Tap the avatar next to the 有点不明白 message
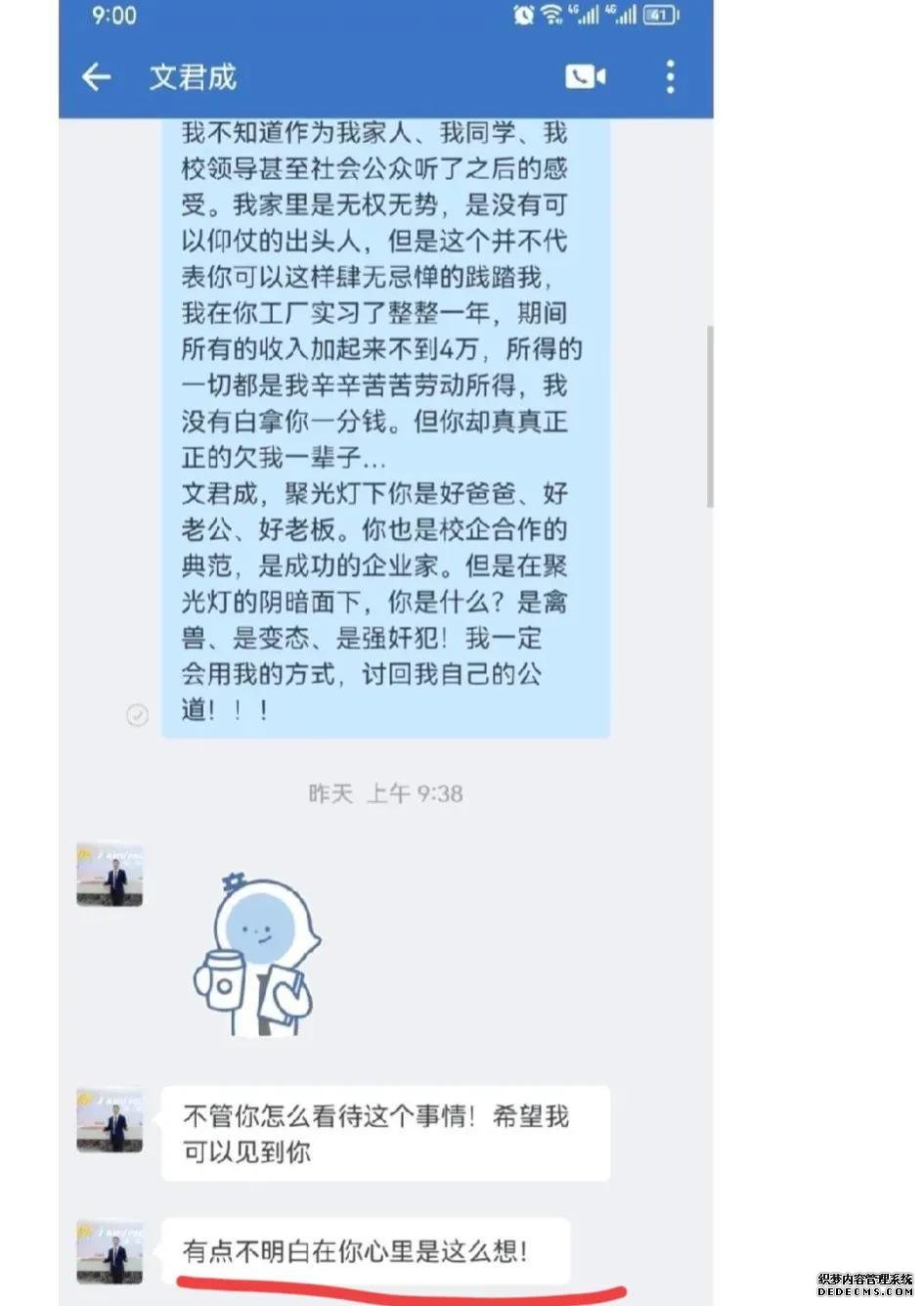 tap(110, 1250)
